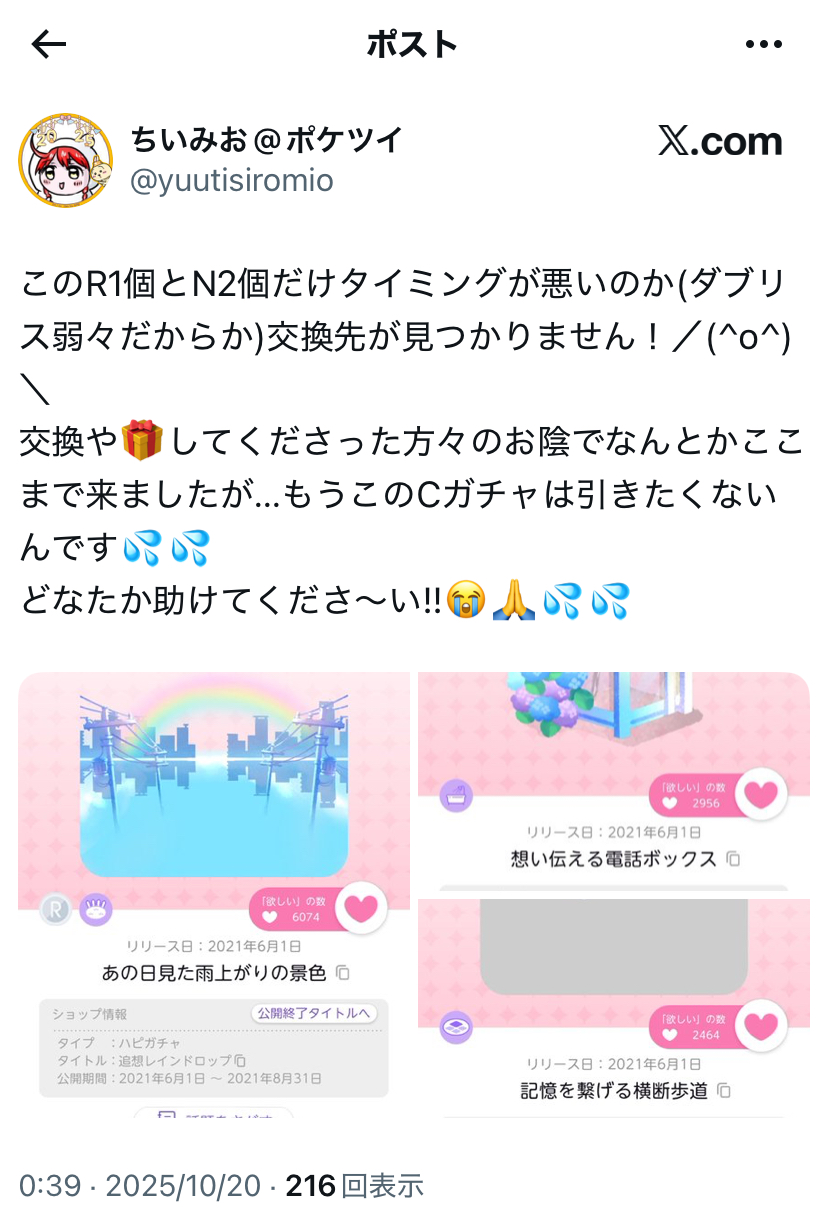Go back from the post view
Image resolution: width=828 pixels, height=1230 pixels.
click(49, 44)
